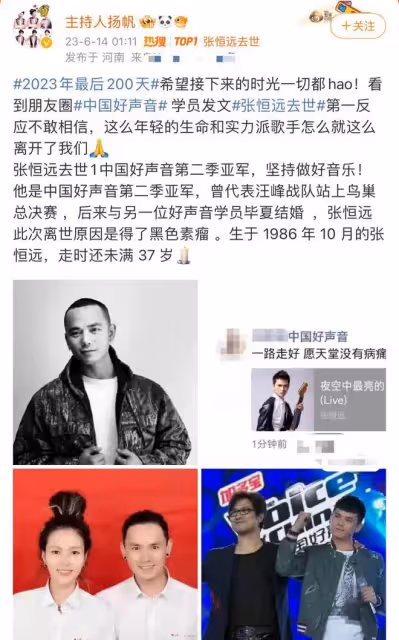Open the username 主持人扬帆
Screen dimensions: 399x640
point(100,22)
